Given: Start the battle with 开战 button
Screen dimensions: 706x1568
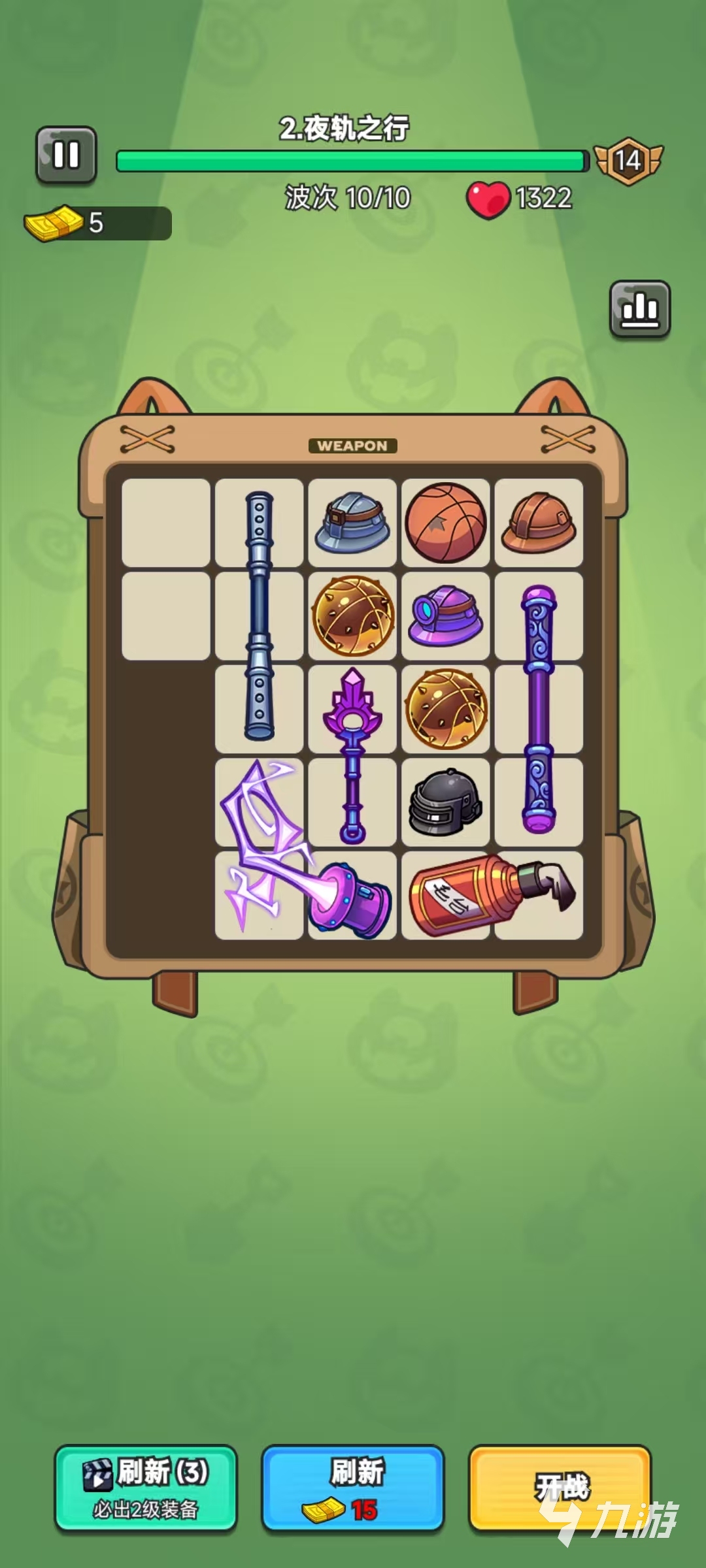Looking at the screenshot, I should pos(560,1488).
